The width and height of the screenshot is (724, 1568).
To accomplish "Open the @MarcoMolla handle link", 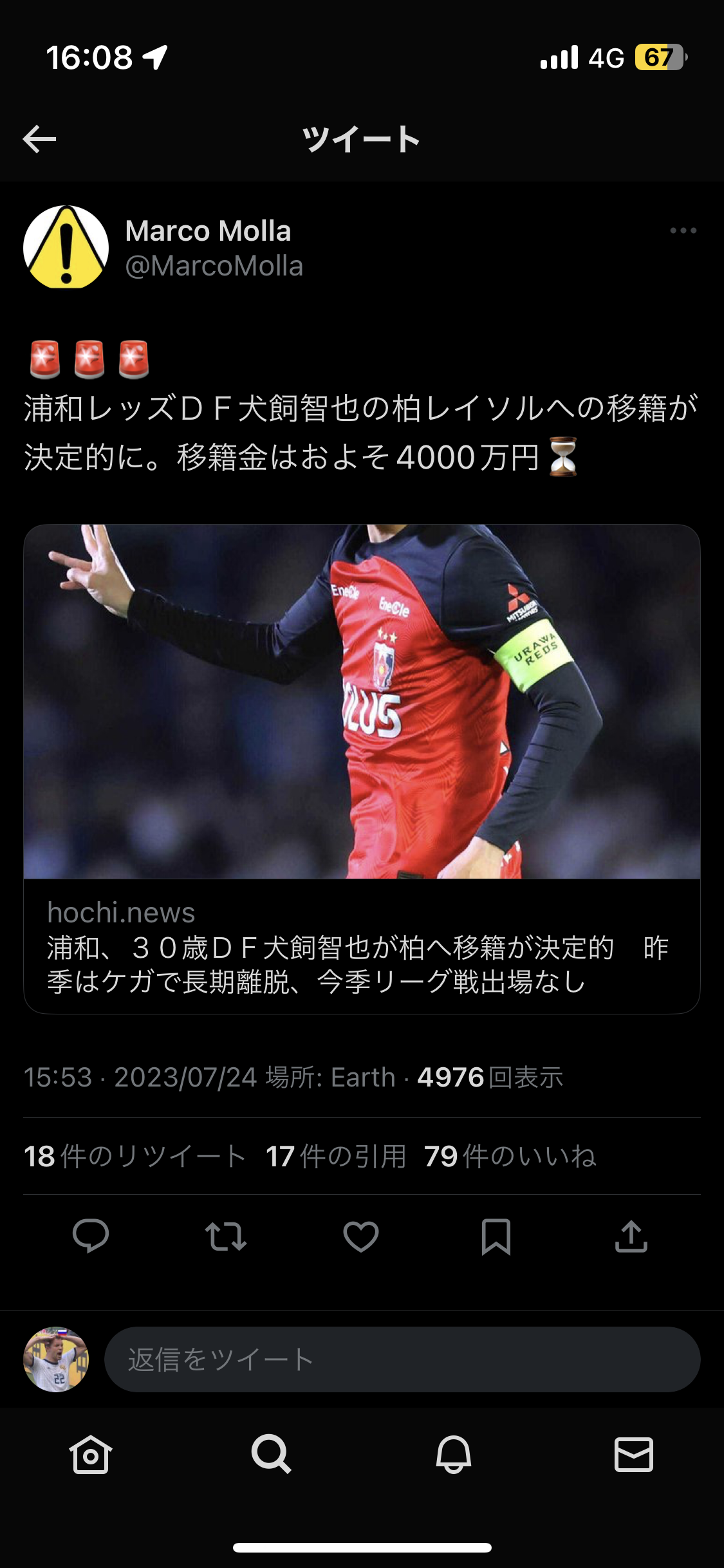I will [x=214, y=266].
